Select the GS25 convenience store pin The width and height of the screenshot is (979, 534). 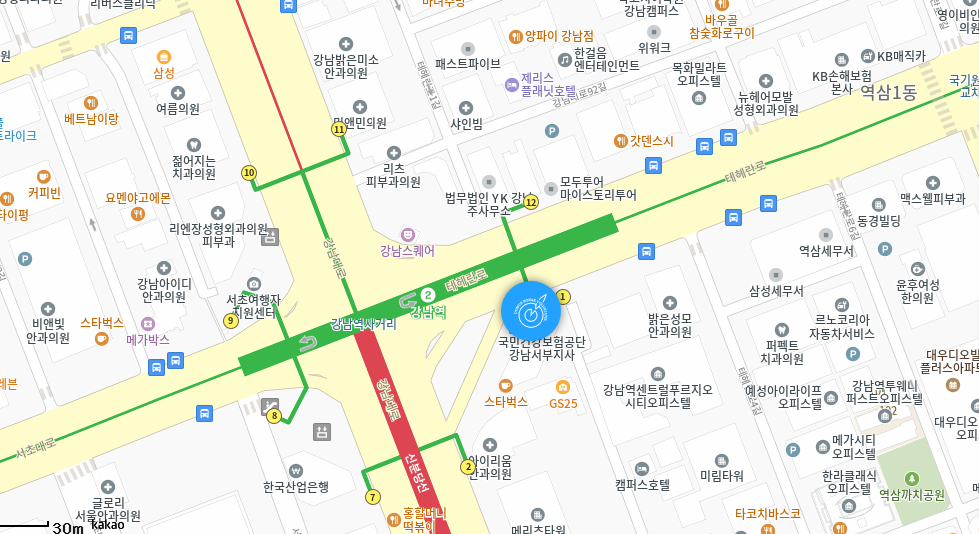tap(563, 386)
